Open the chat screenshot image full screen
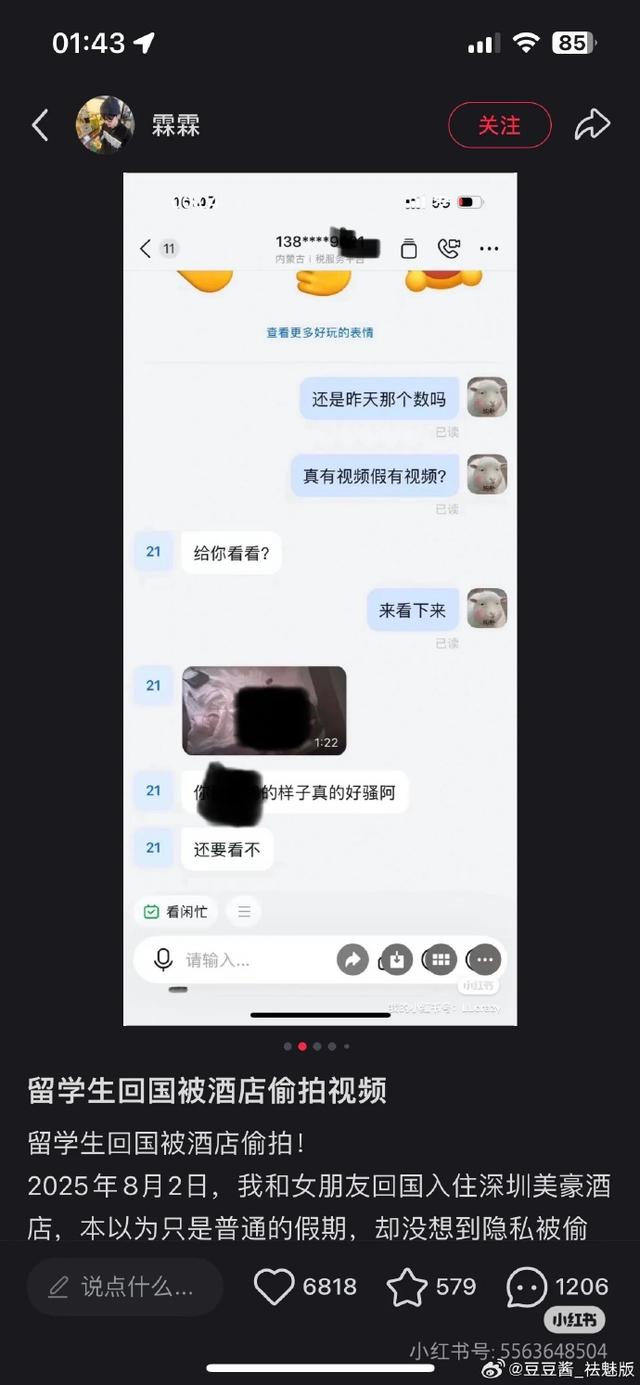Screen dimensions: 640x1385 pos(320,600)
